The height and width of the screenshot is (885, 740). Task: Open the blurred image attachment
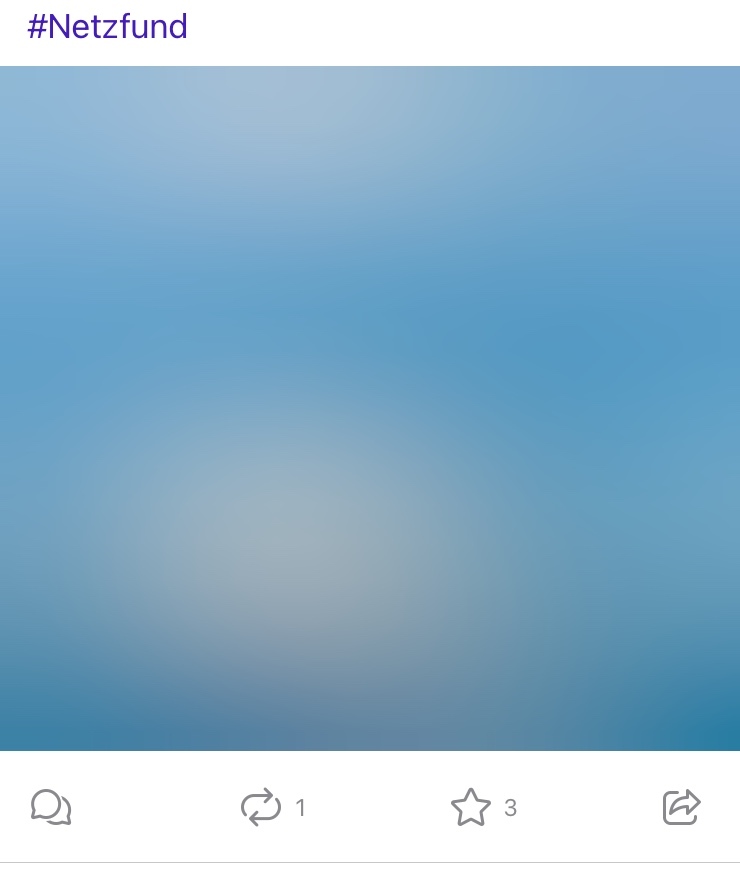[x=370, y=408]
